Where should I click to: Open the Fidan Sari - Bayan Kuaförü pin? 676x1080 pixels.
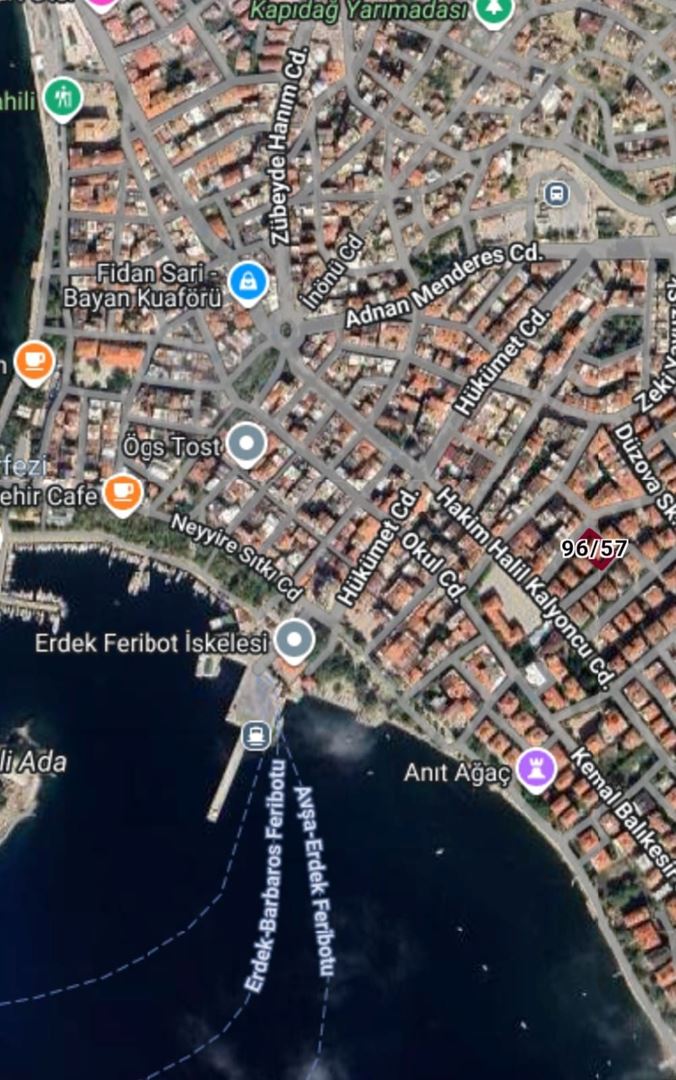pos(247,282)
